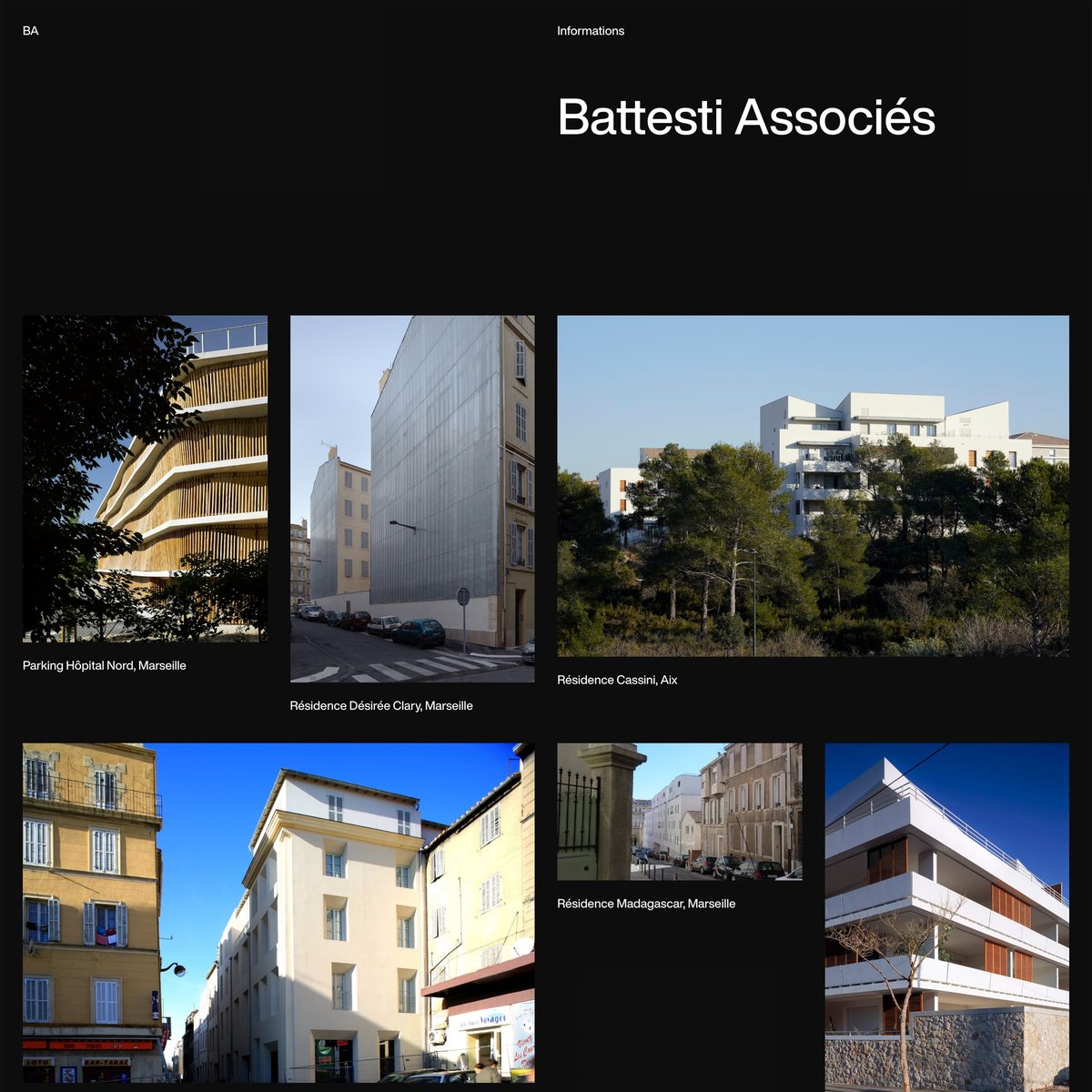Select the Résidence Cassini, Aix photo
The width and height of the screenshot is (1092, 1092).
[x=813, y=486]
